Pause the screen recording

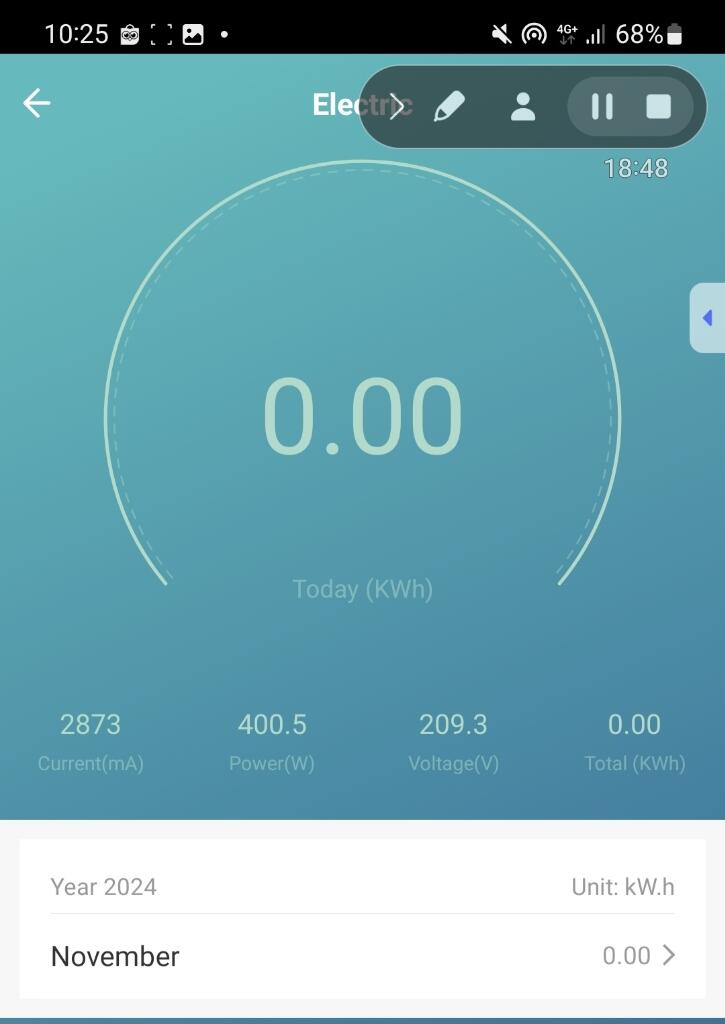pos(602,107)
